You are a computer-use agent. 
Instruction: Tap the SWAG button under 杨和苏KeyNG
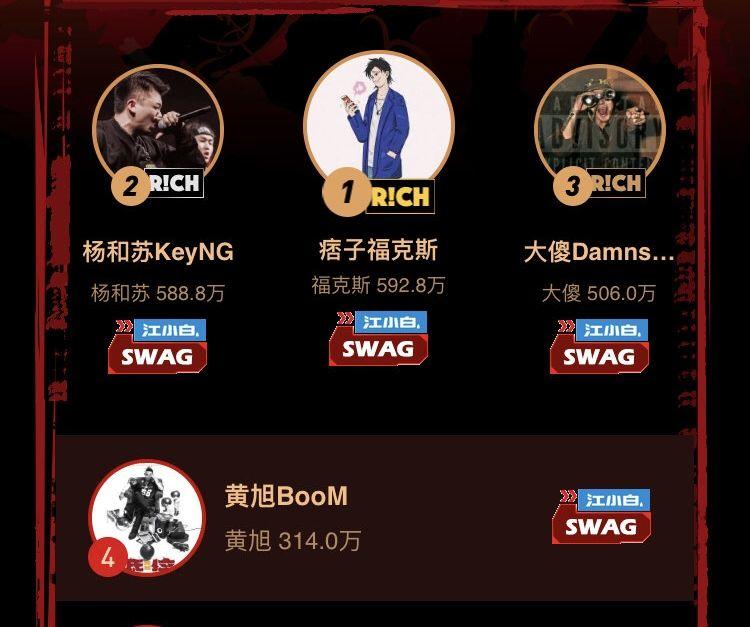158,347
